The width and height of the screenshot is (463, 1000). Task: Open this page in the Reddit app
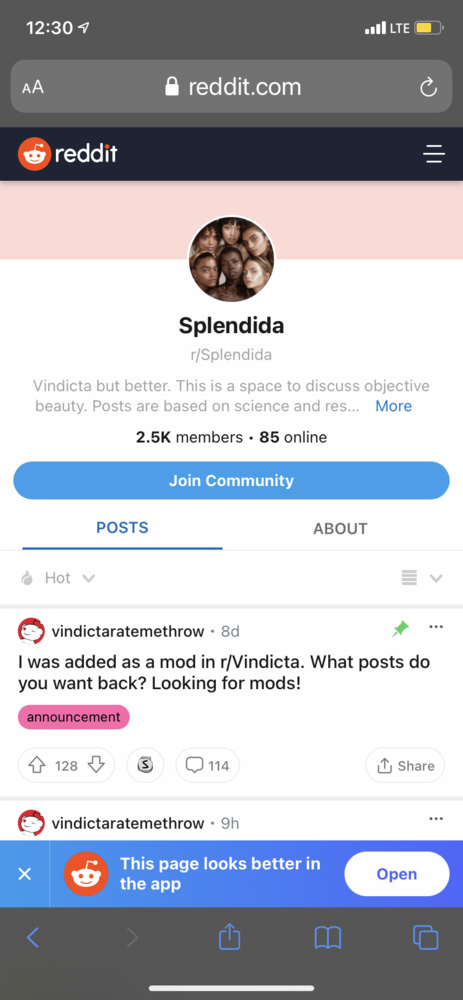397,874
